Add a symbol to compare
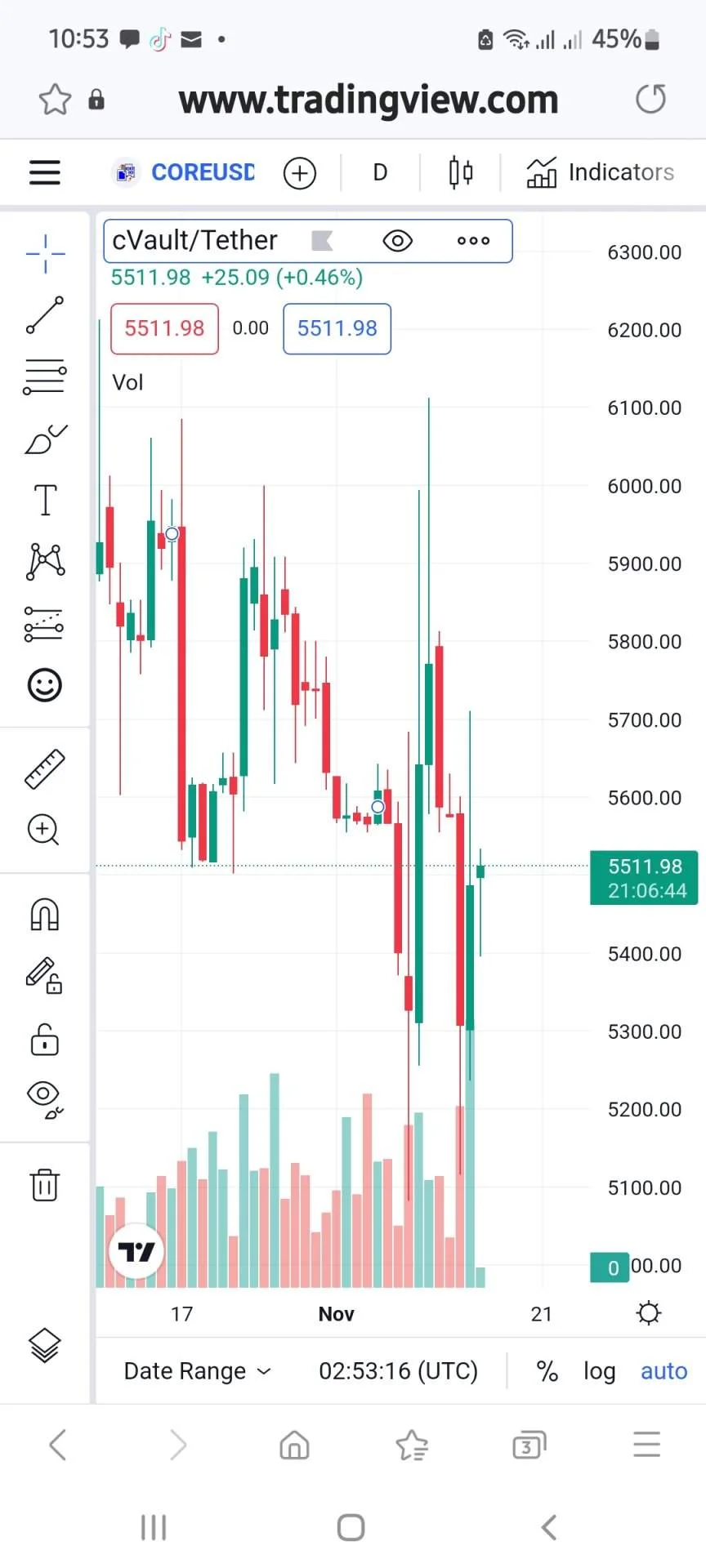 (x=299, y=173)
